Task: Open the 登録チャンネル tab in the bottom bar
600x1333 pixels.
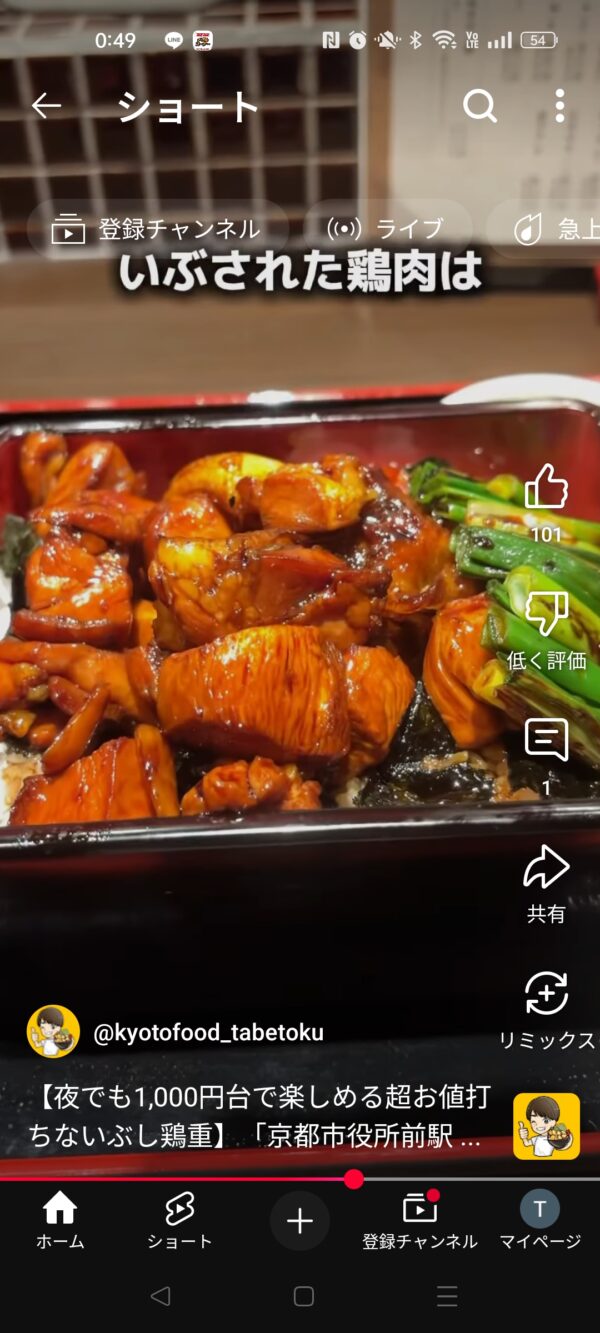Action: click(420, 1221)
